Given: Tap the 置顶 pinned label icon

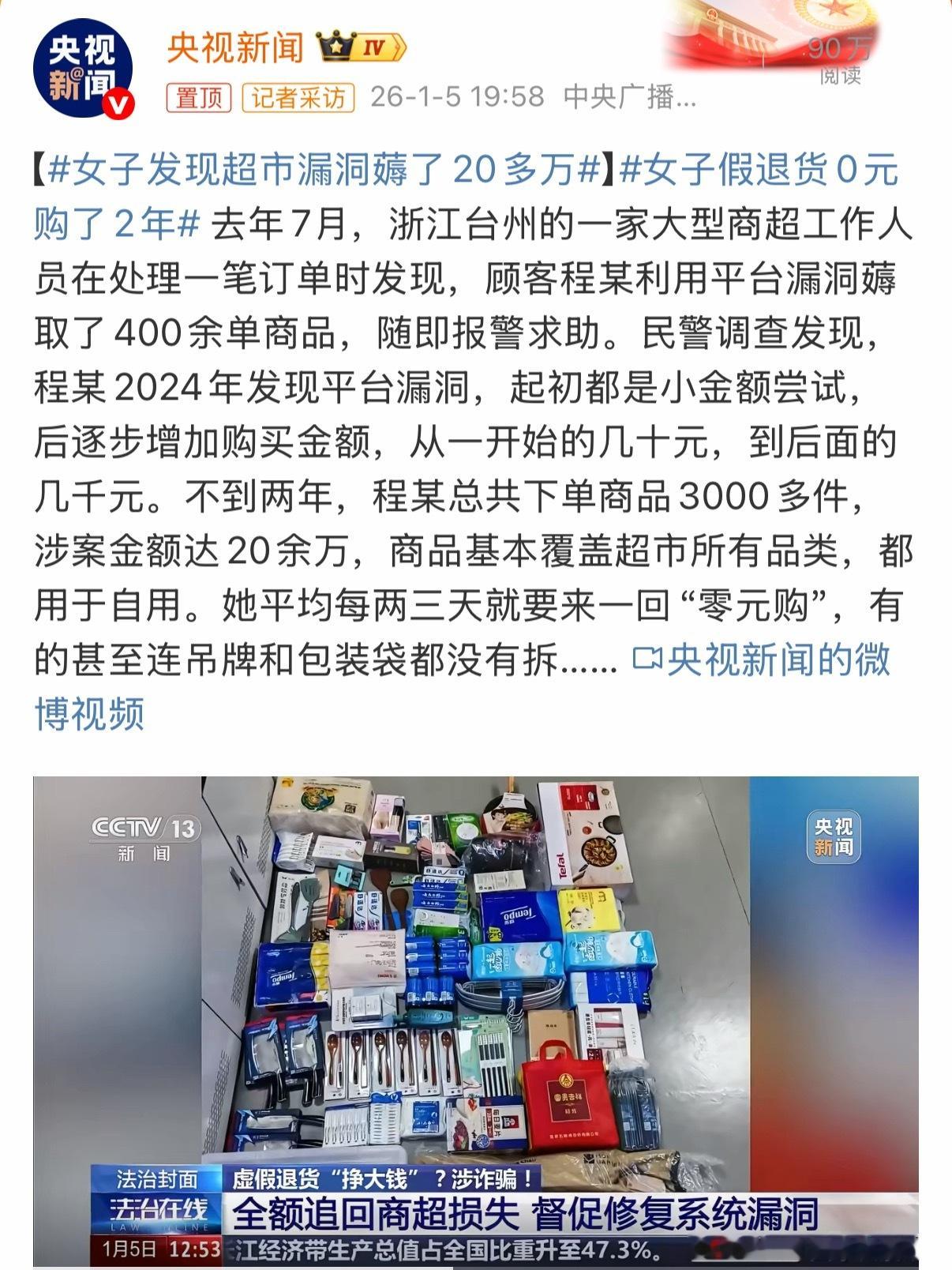Looking at the screenshot, I should point(200,95).
